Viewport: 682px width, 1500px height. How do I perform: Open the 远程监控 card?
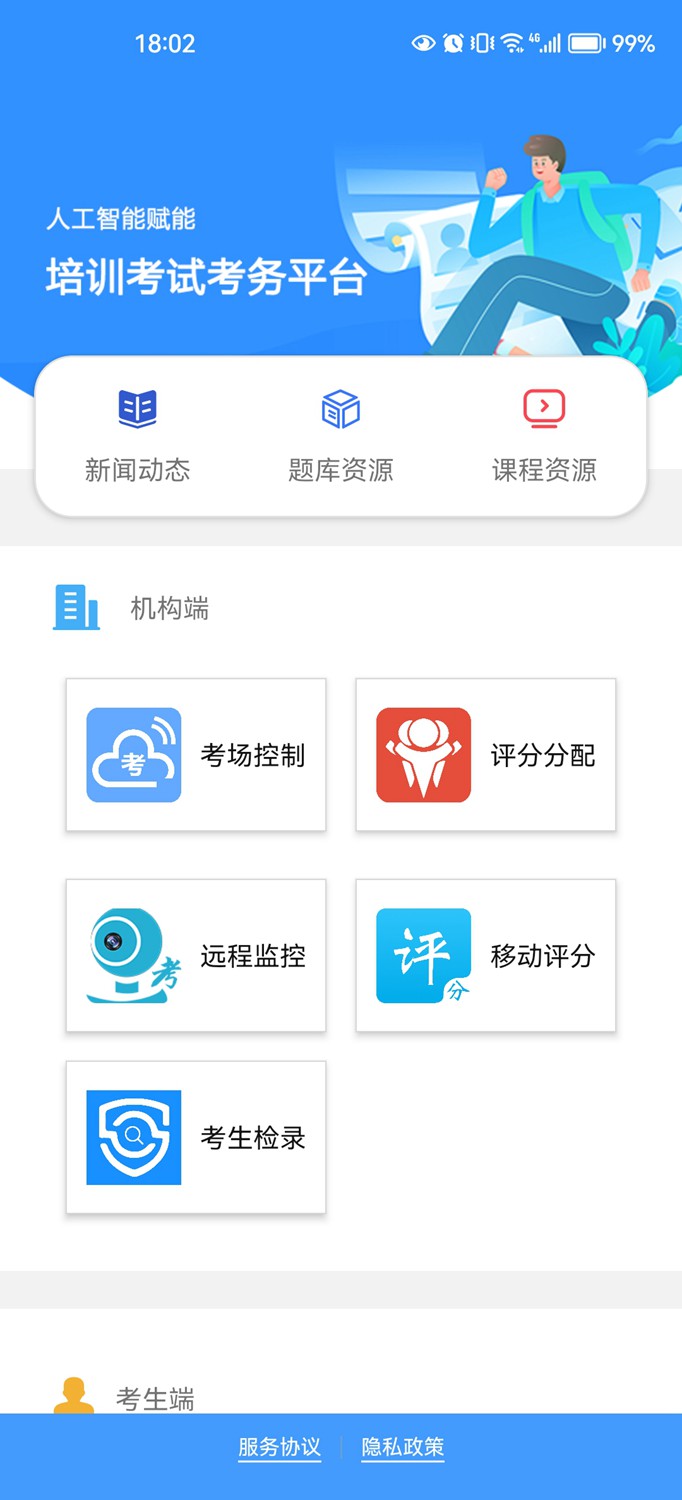click(196, 955)
